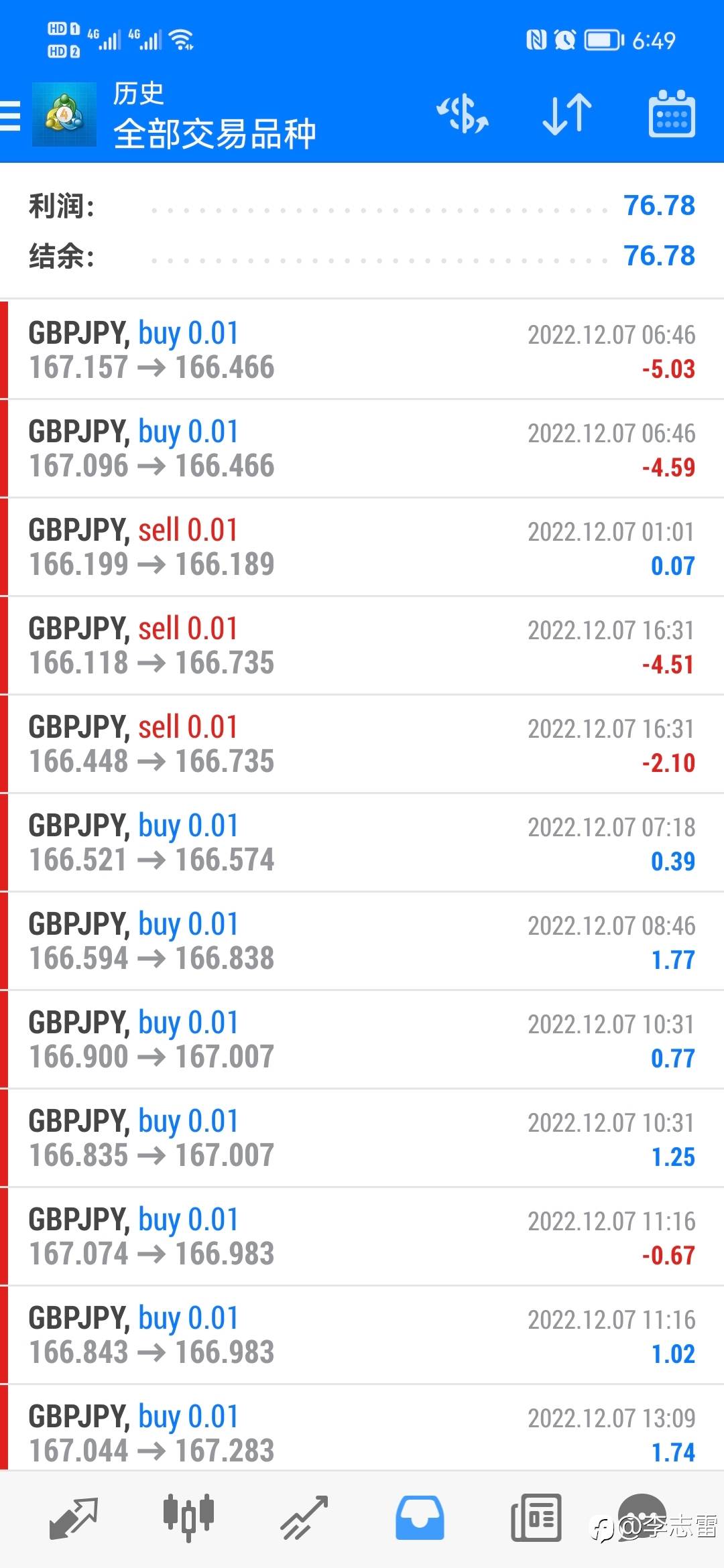This screenshot has width=724, height=1568.
Task: Open the side drawer menu
Action: point(11,115)
